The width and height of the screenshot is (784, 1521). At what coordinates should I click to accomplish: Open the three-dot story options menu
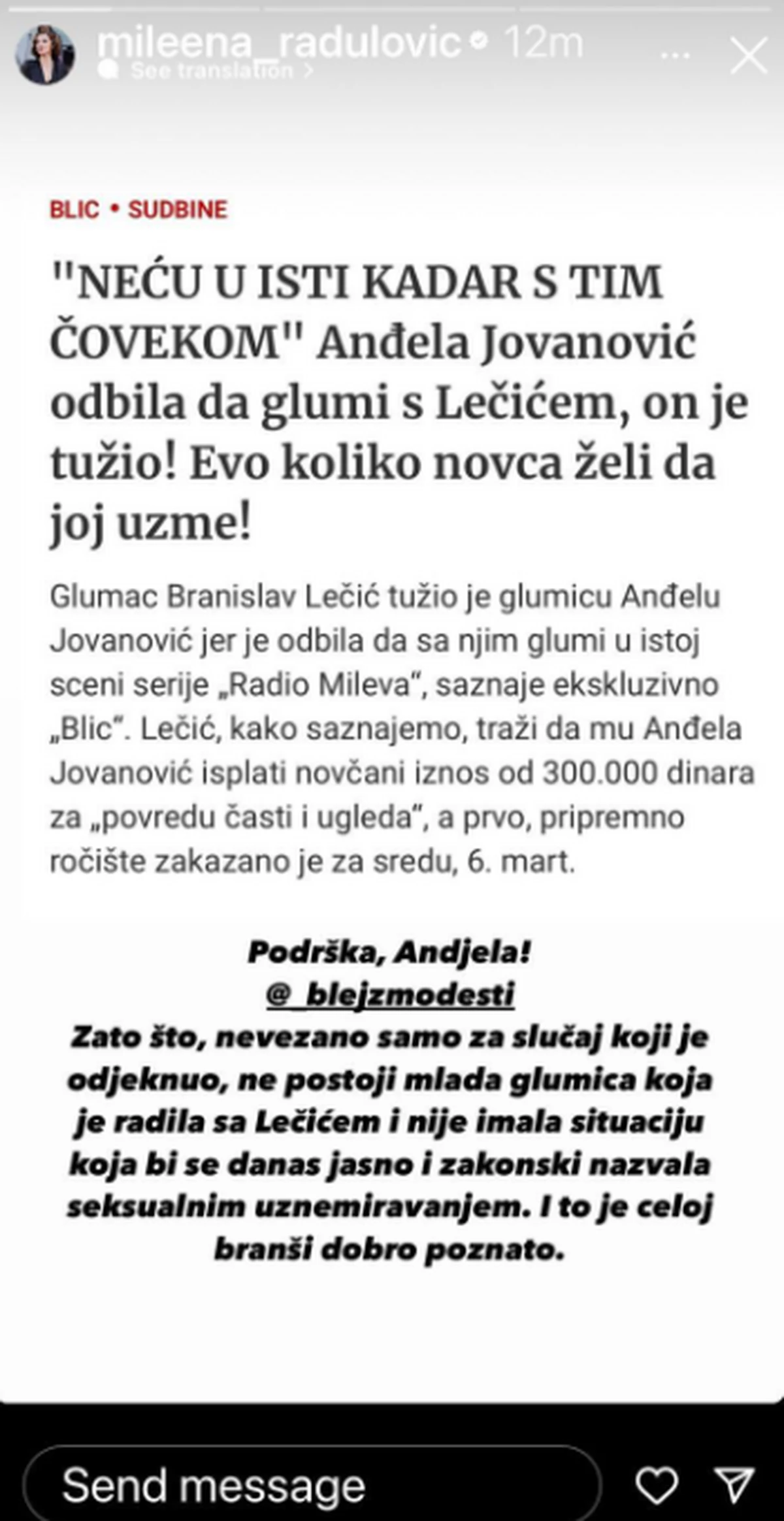[x=676, y=56]
